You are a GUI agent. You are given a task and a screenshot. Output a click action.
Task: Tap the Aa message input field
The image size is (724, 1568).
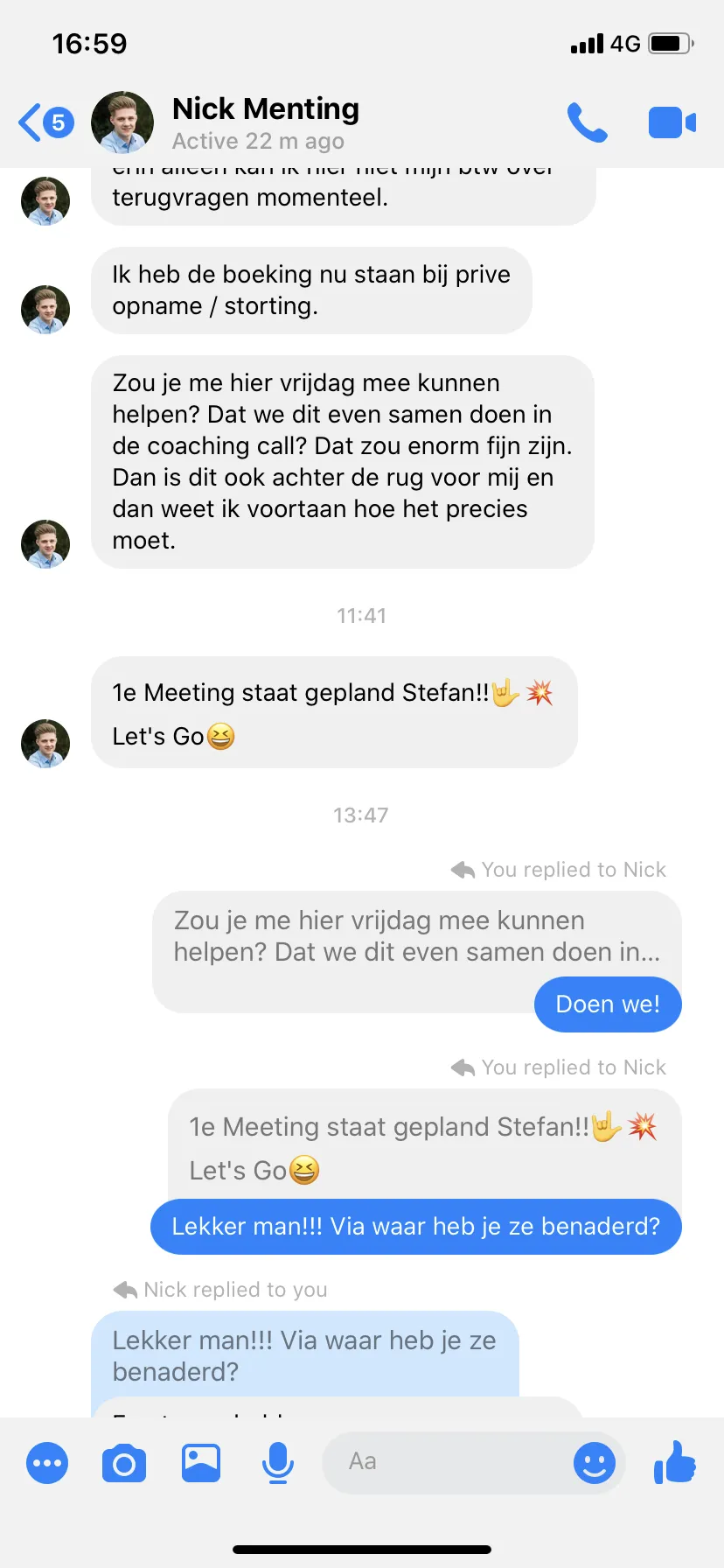click(x=446, y=1462)
